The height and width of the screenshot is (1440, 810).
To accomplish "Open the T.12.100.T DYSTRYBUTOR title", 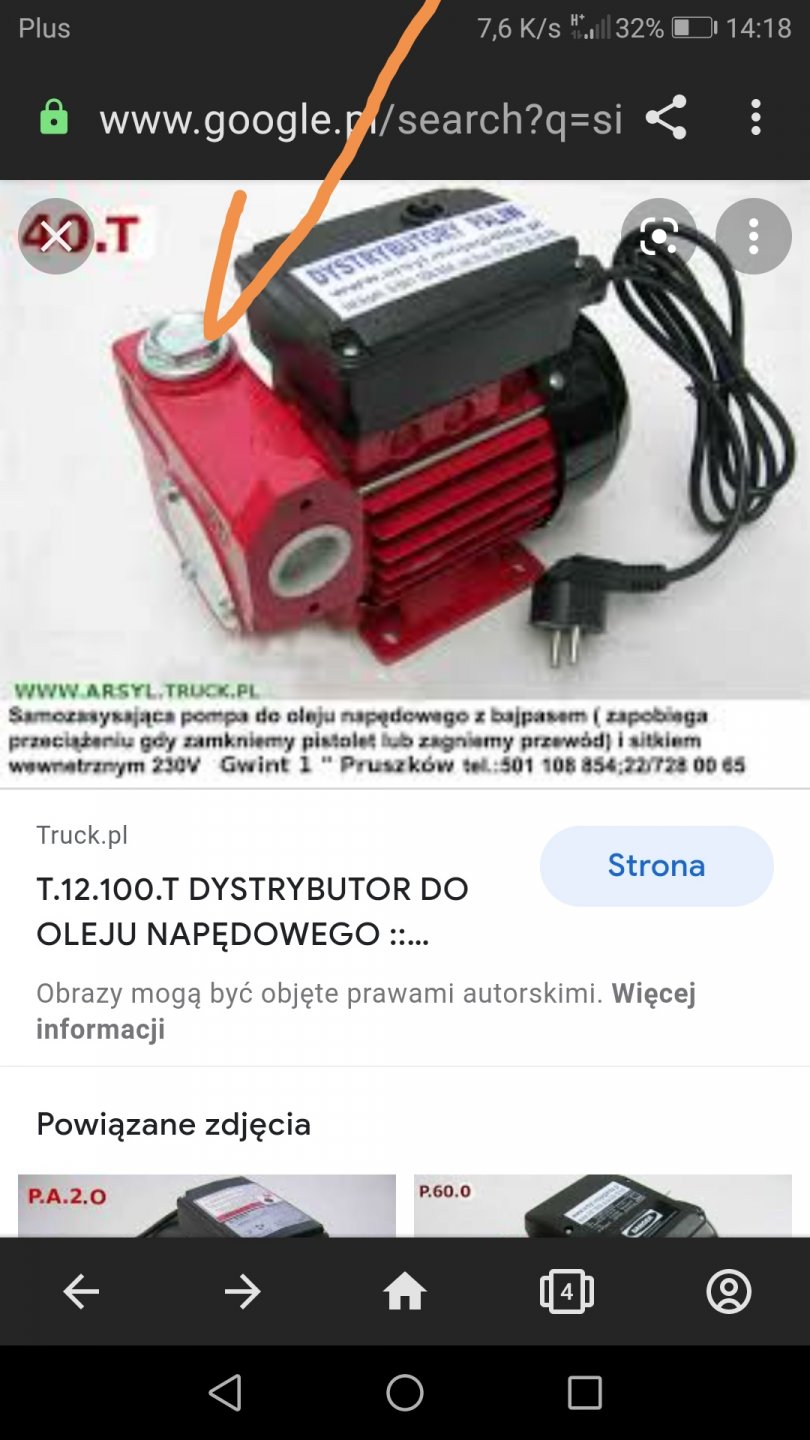I will click(x=252, y=911).
